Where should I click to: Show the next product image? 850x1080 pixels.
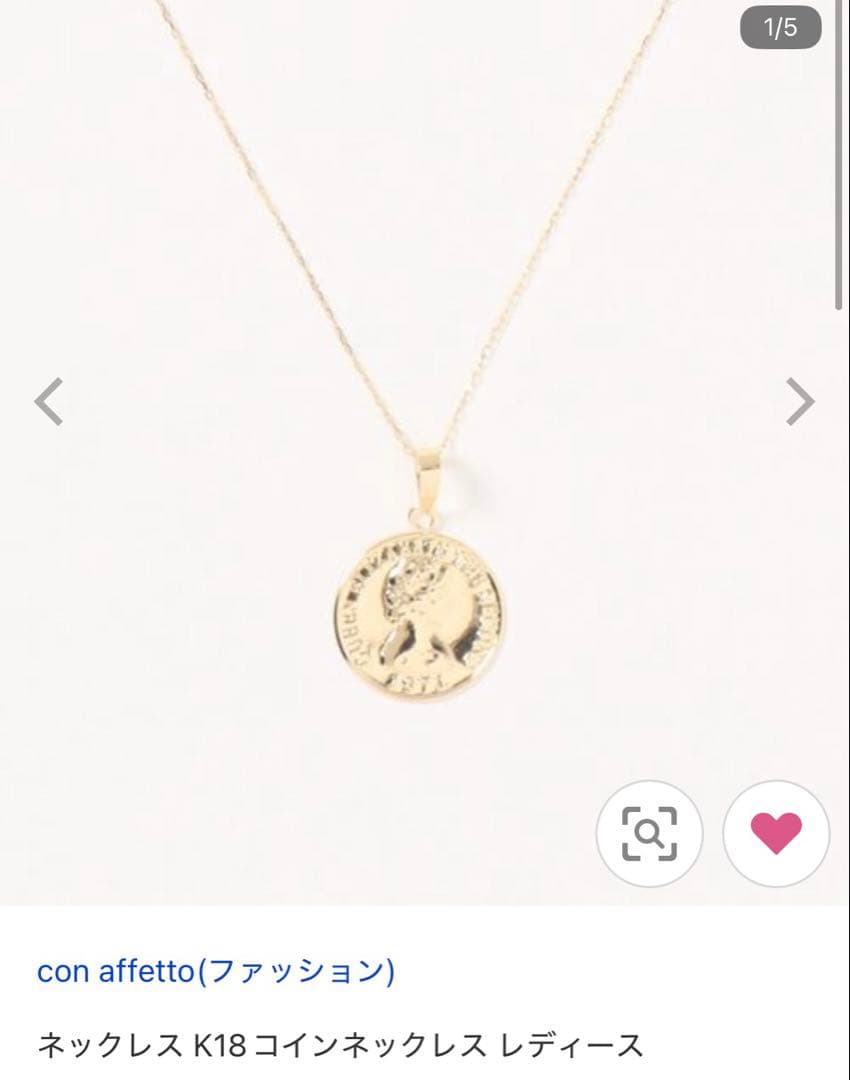[799, 402]
